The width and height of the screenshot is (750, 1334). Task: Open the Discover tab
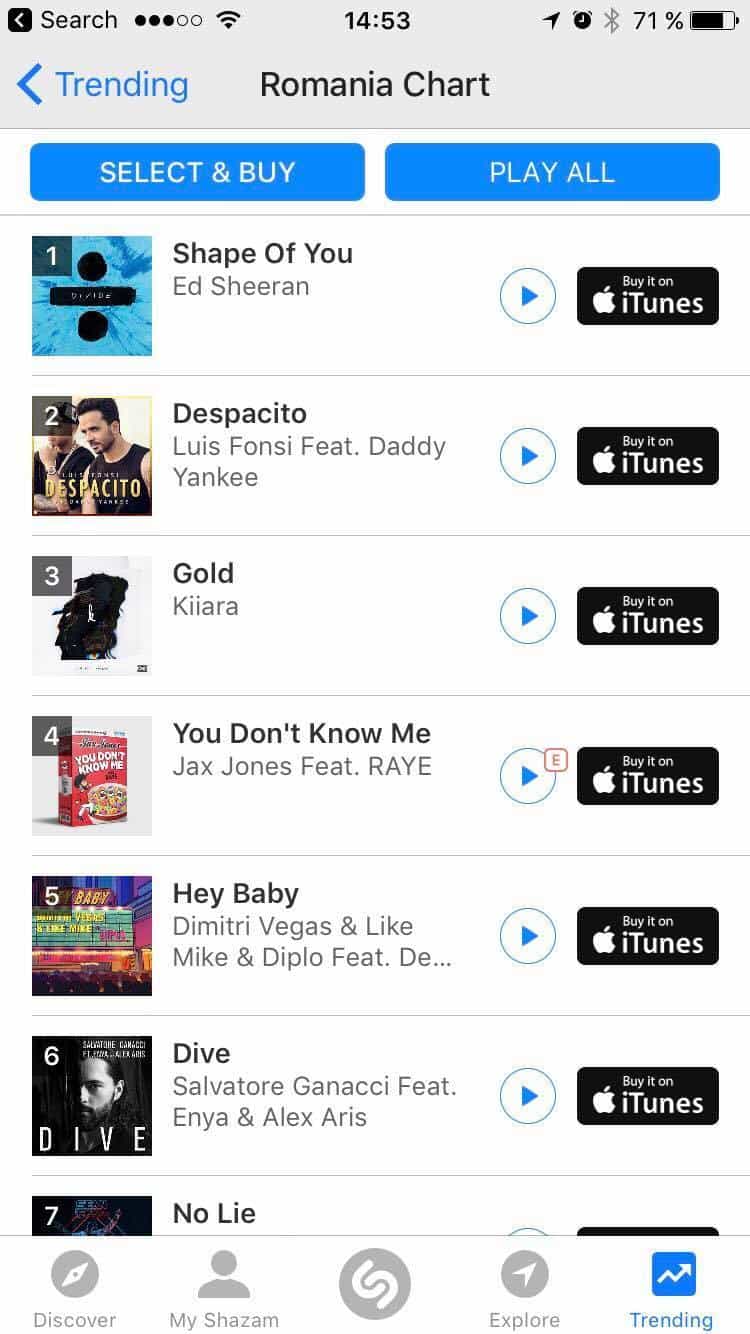[x=75, y=1288]
